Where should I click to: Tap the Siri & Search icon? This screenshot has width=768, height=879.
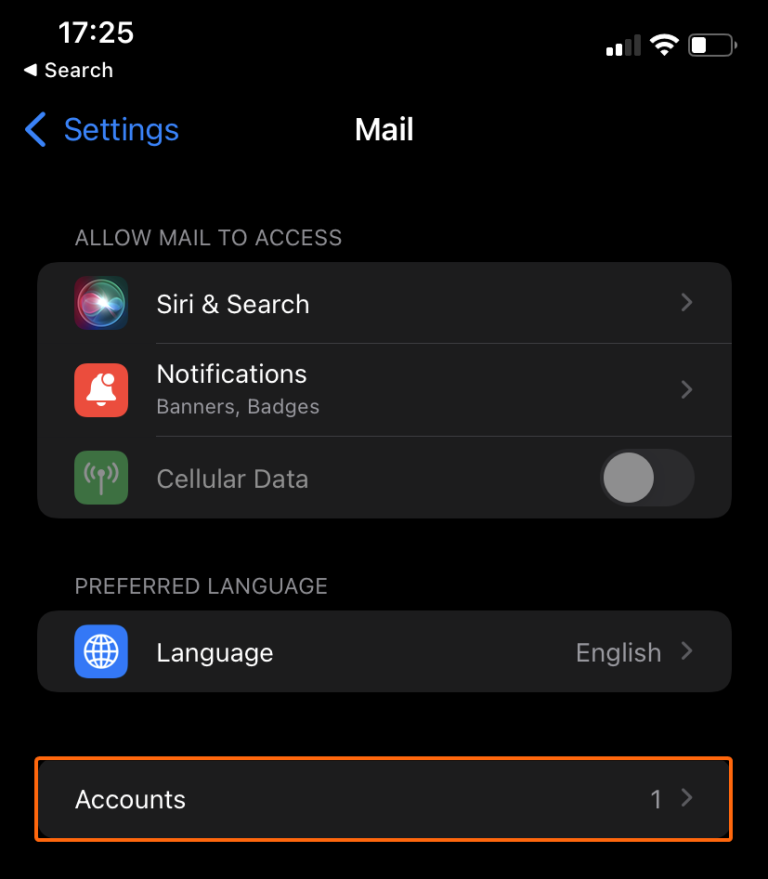(101, 303)
